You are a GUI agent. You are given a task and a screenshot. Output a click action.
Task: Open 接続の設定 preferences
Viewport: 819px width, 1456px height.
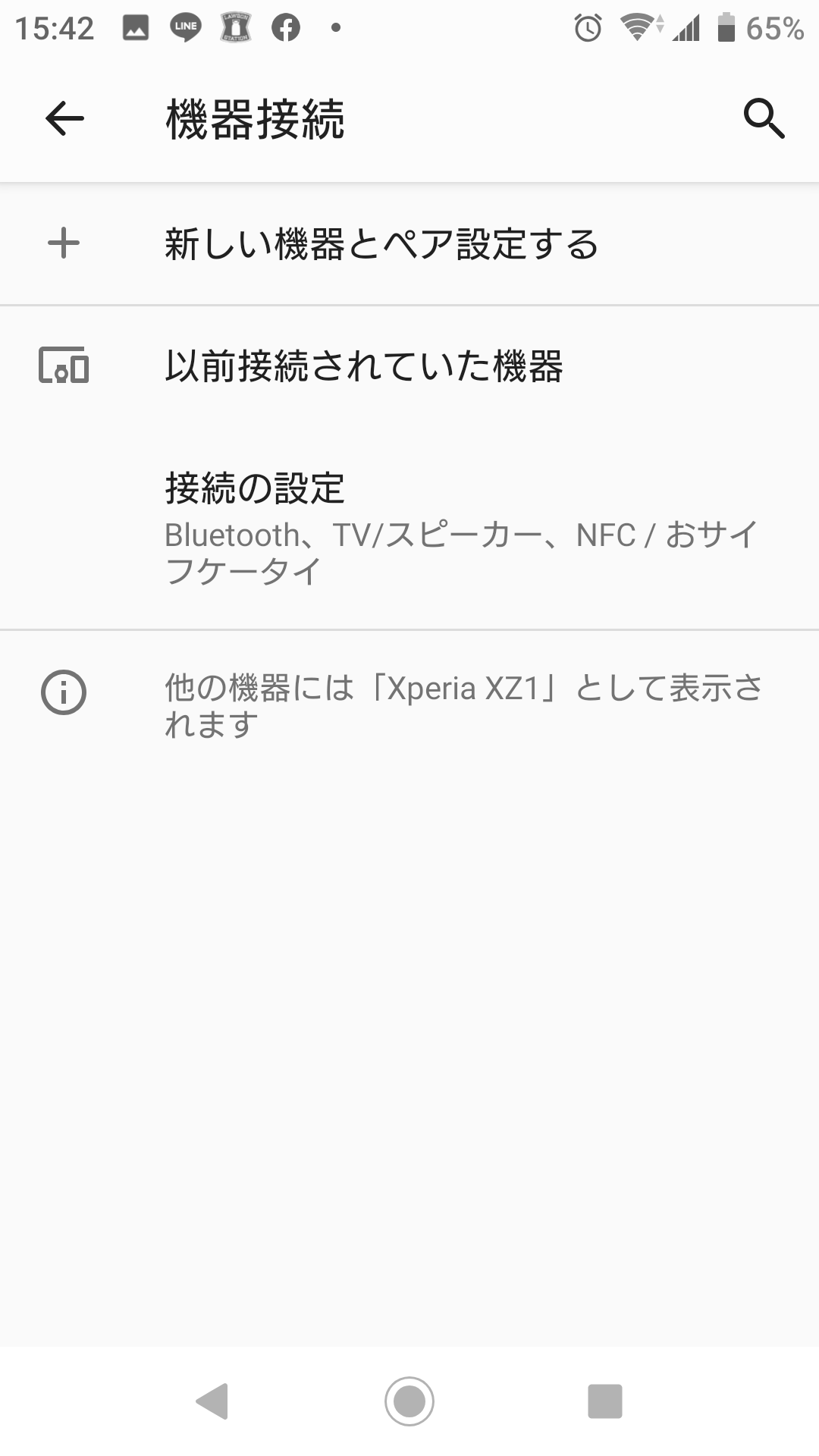tap(409, 528)
